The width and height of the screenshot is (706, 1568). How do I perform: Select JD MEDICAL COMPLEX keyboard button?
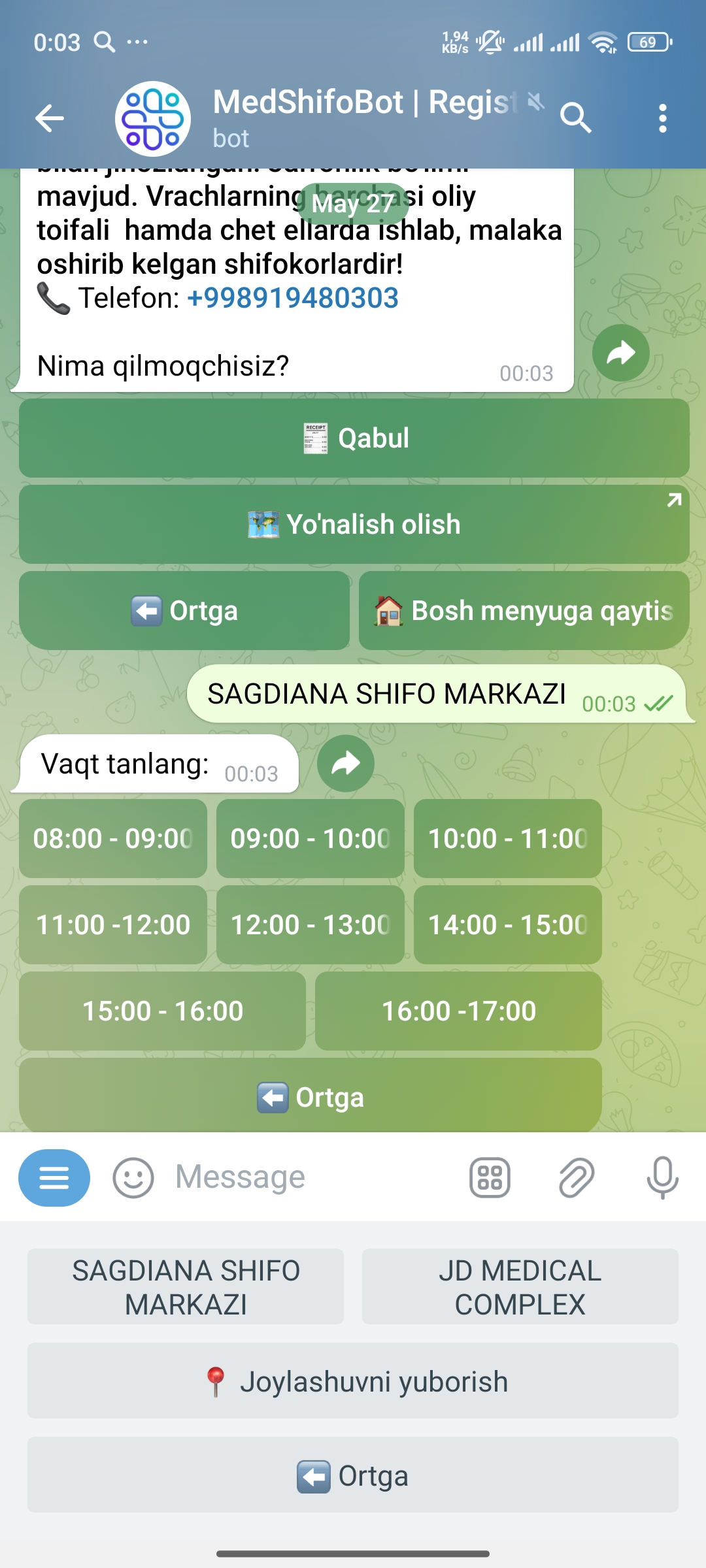pos(520,1287)
